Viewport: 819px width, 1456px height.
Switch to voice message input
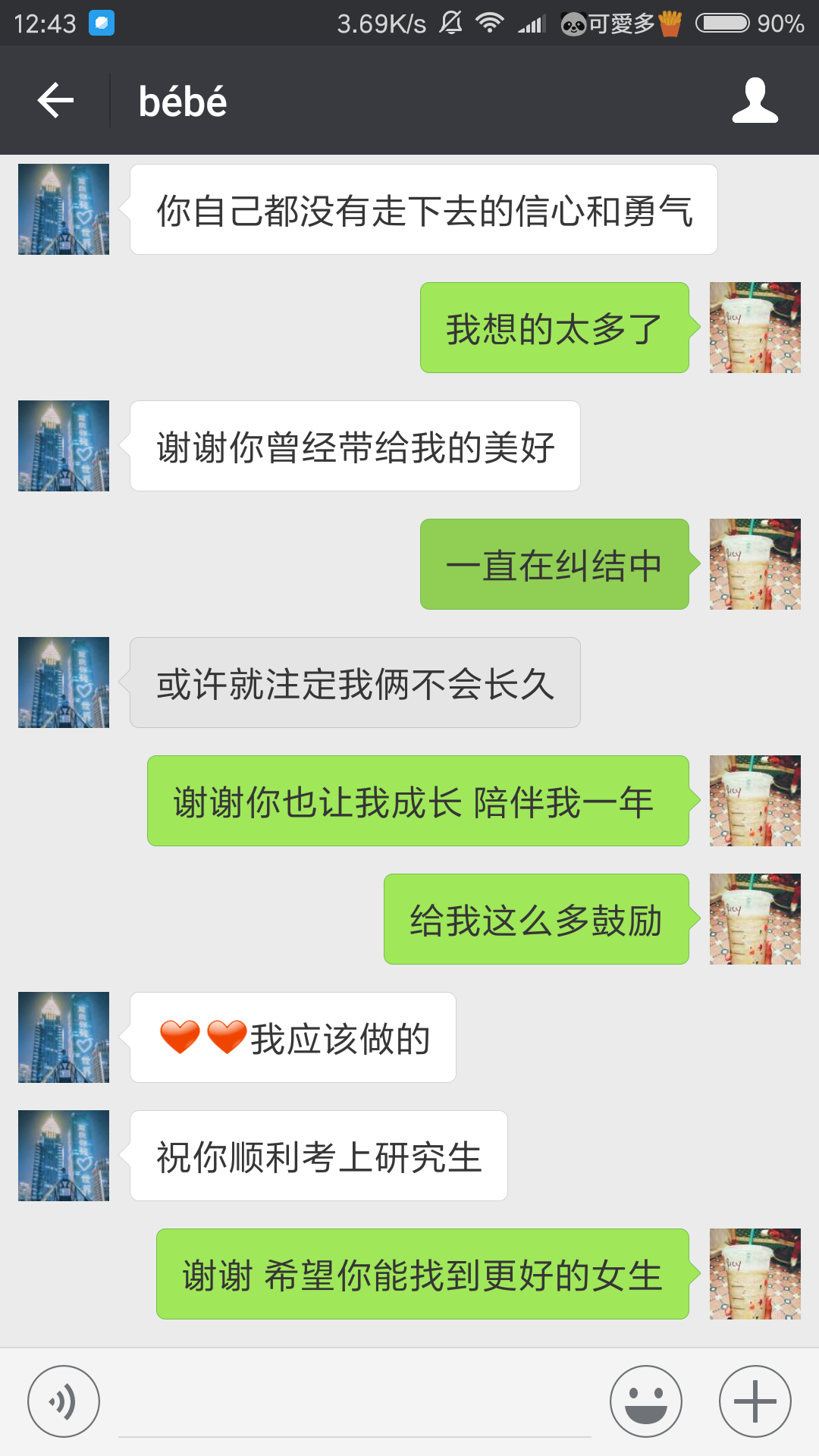point(64,1401)
